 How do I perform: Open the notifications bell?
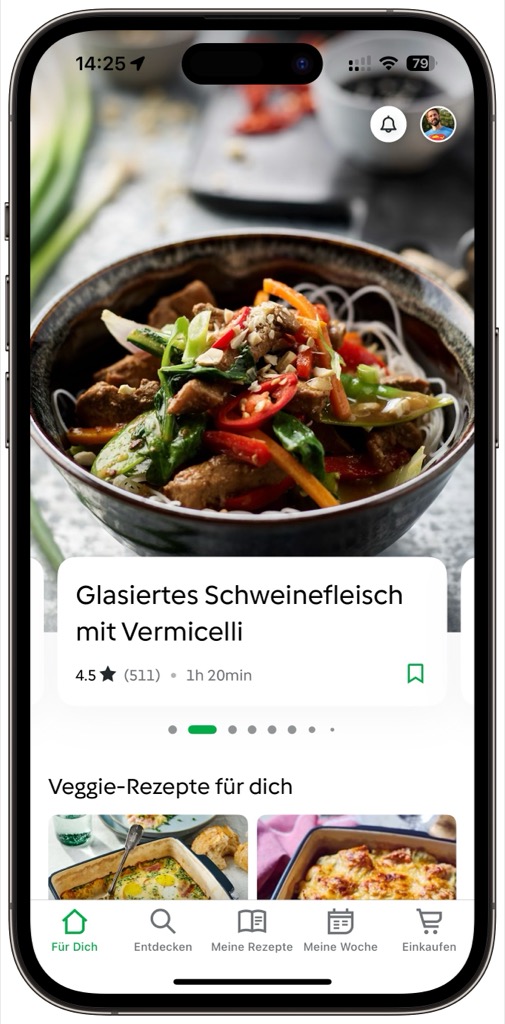click(388, 124)
